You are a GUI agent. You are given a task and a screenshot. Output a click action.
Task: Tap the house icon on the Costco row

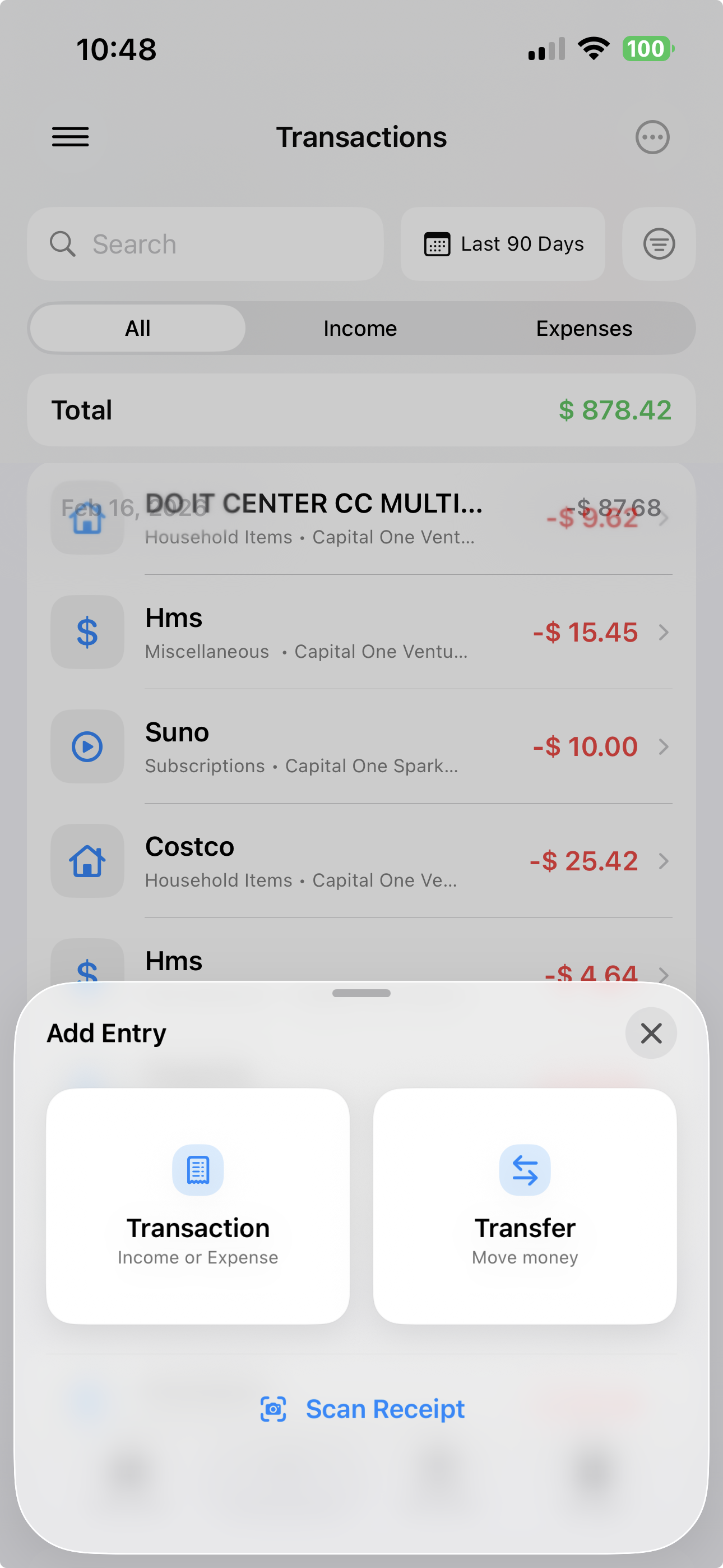(x=86, y=861)
